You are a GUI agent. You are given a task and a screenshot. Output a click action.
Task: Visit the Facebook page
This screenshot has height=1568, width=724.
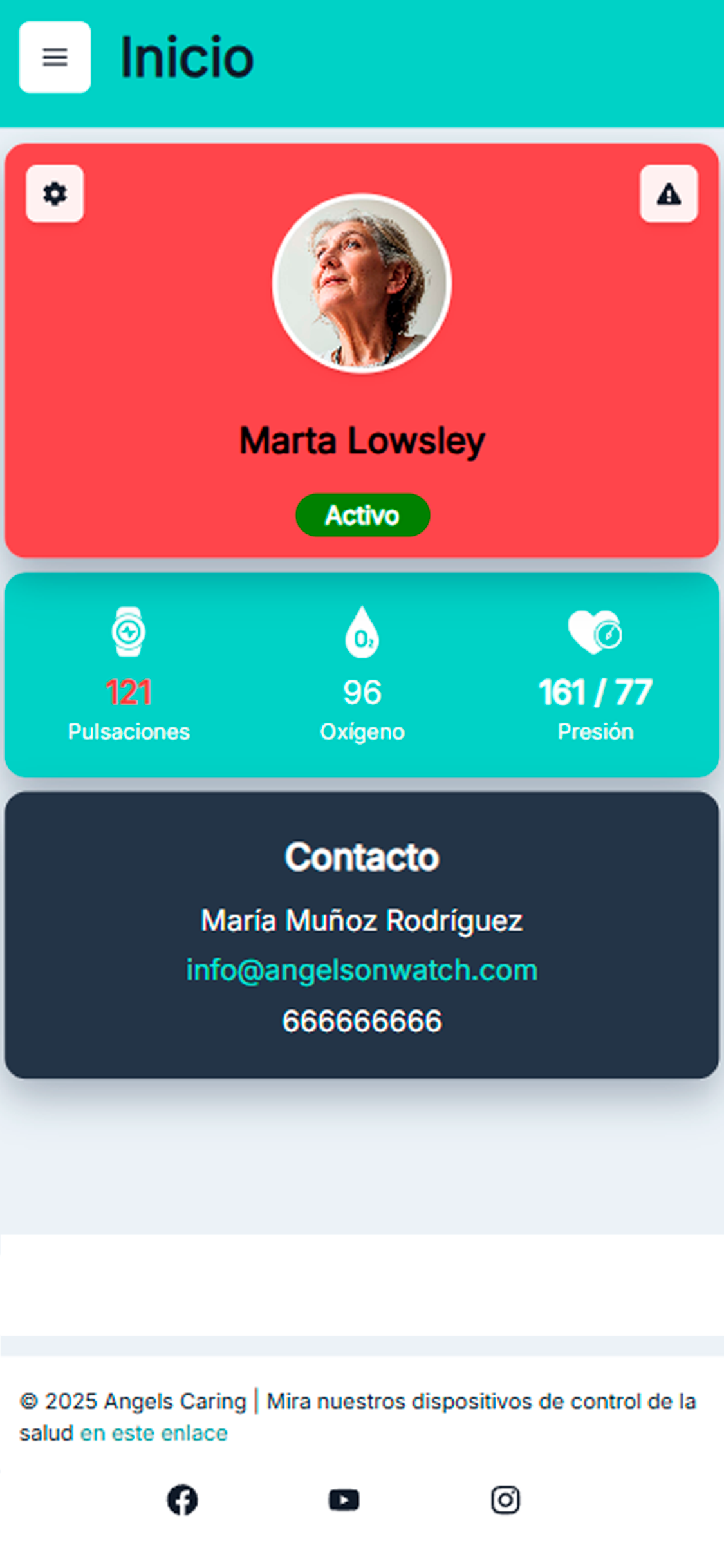tap(183, 1500)
